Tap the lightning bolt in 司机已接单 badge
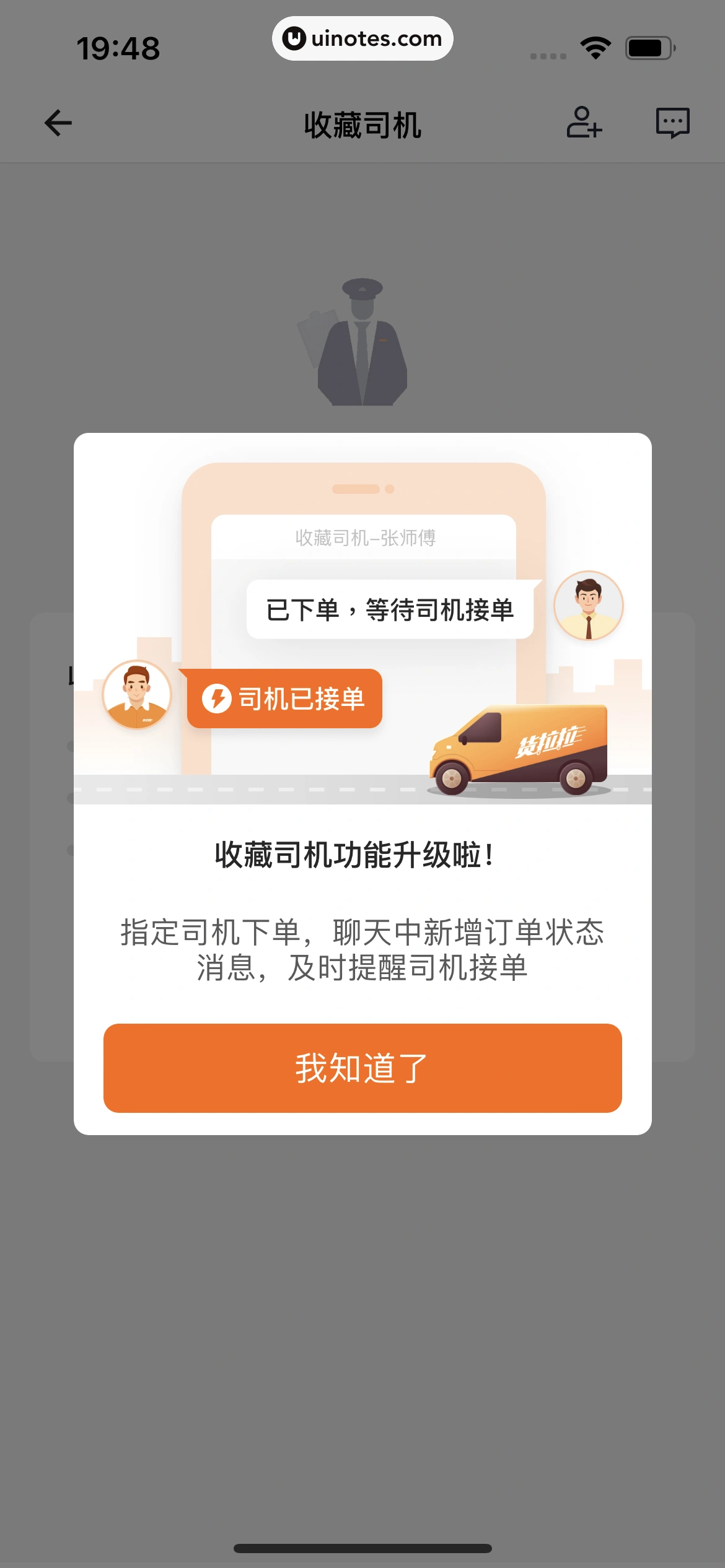Image resolution: width=725 pixels, height=1568 pixels. [x=216, y=699]
